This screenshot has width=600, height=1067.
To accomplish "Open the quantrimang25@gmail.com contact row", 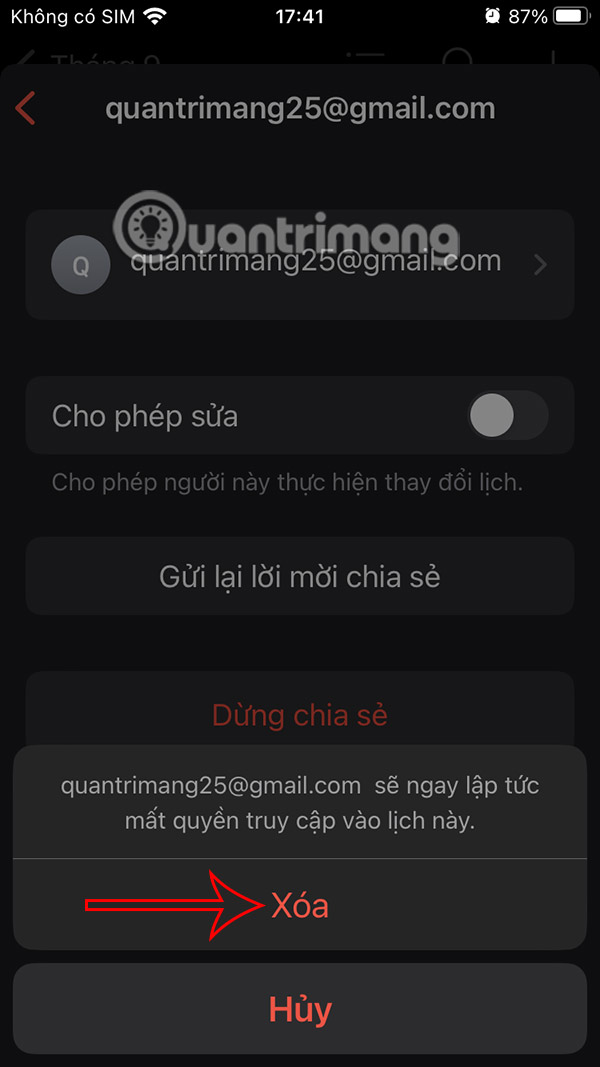I will point(300,265).
